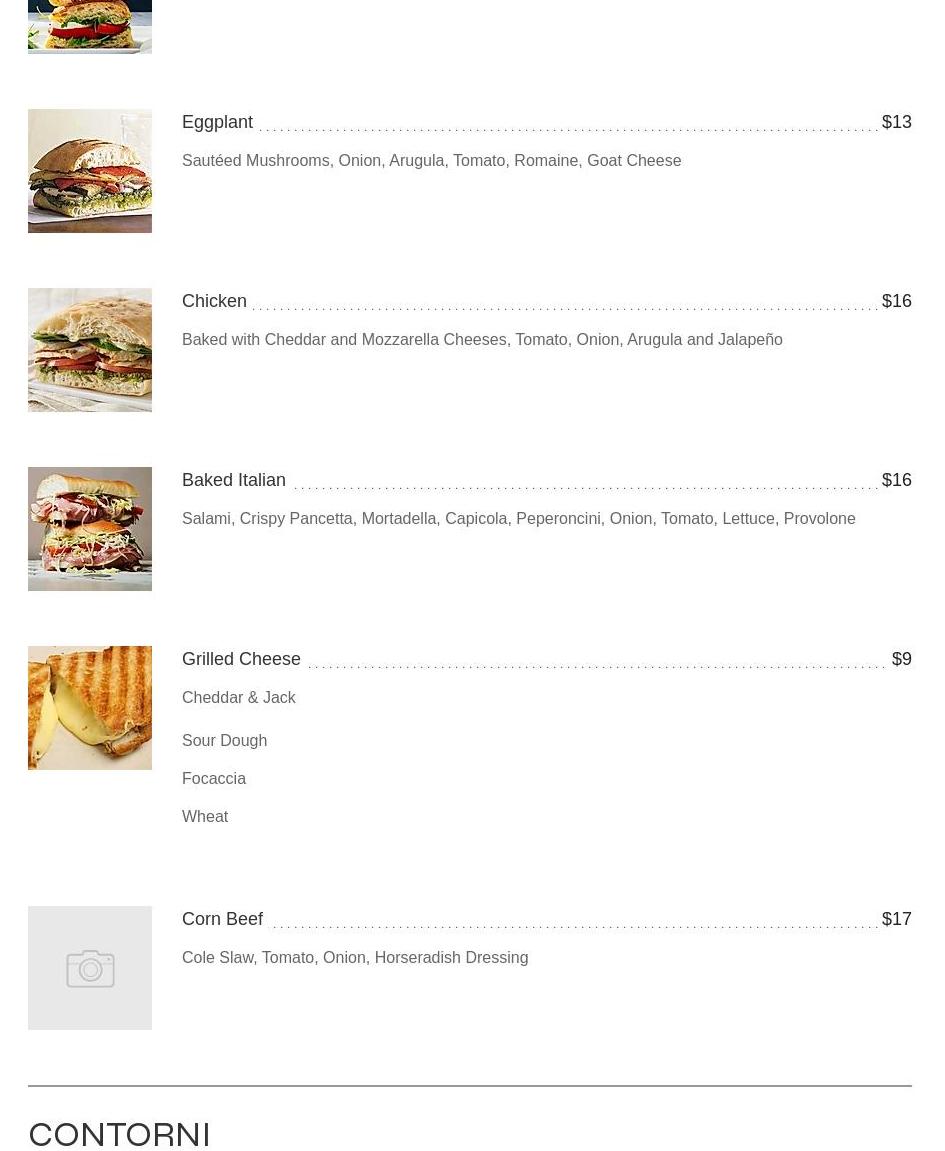The image size is (945, 1151).
Task: Open the Eggplant sandwich photo
Action: 90,171
